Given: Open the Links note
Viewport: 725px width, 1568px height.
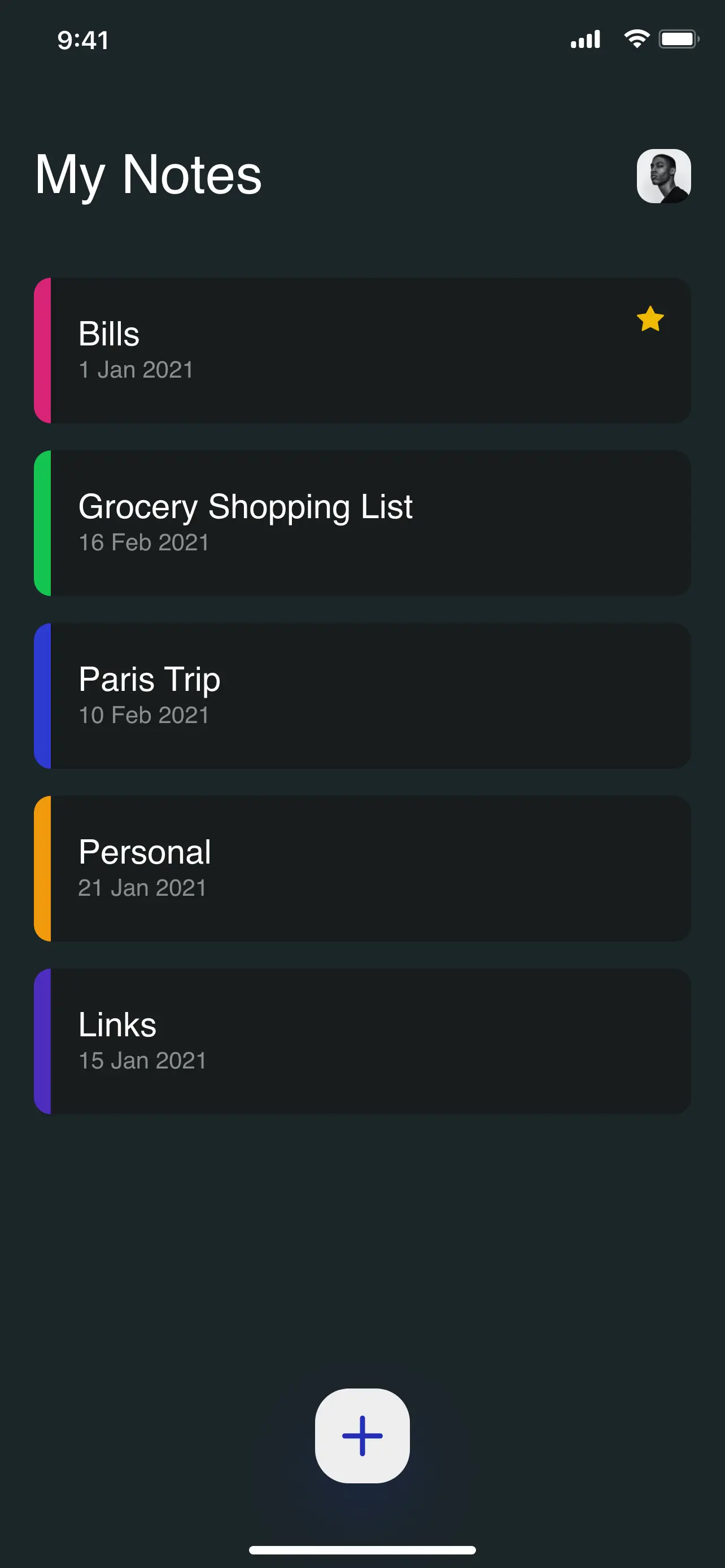Looking at the screenshot, I should coord(362,1041).
